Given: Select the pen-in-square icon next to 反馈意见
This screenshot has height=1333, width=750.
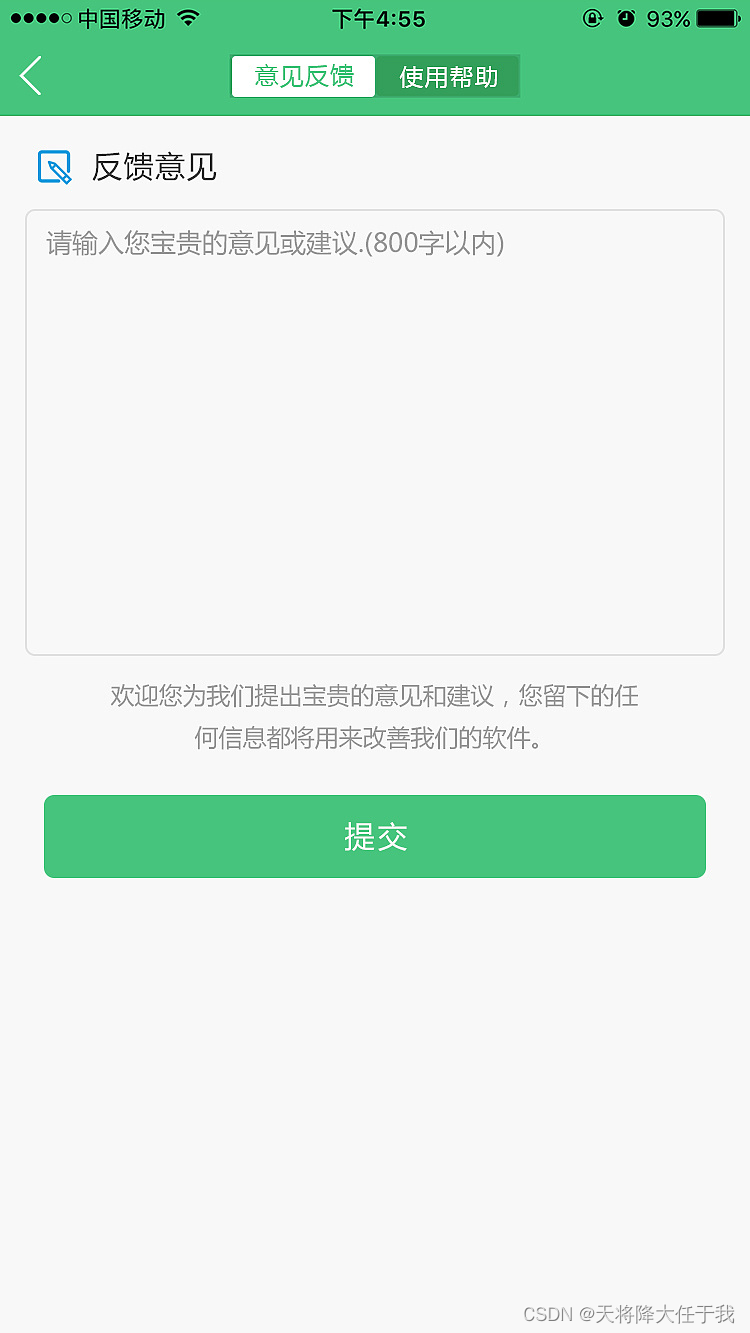Looking at the screenshot, I should coord(56,166).
